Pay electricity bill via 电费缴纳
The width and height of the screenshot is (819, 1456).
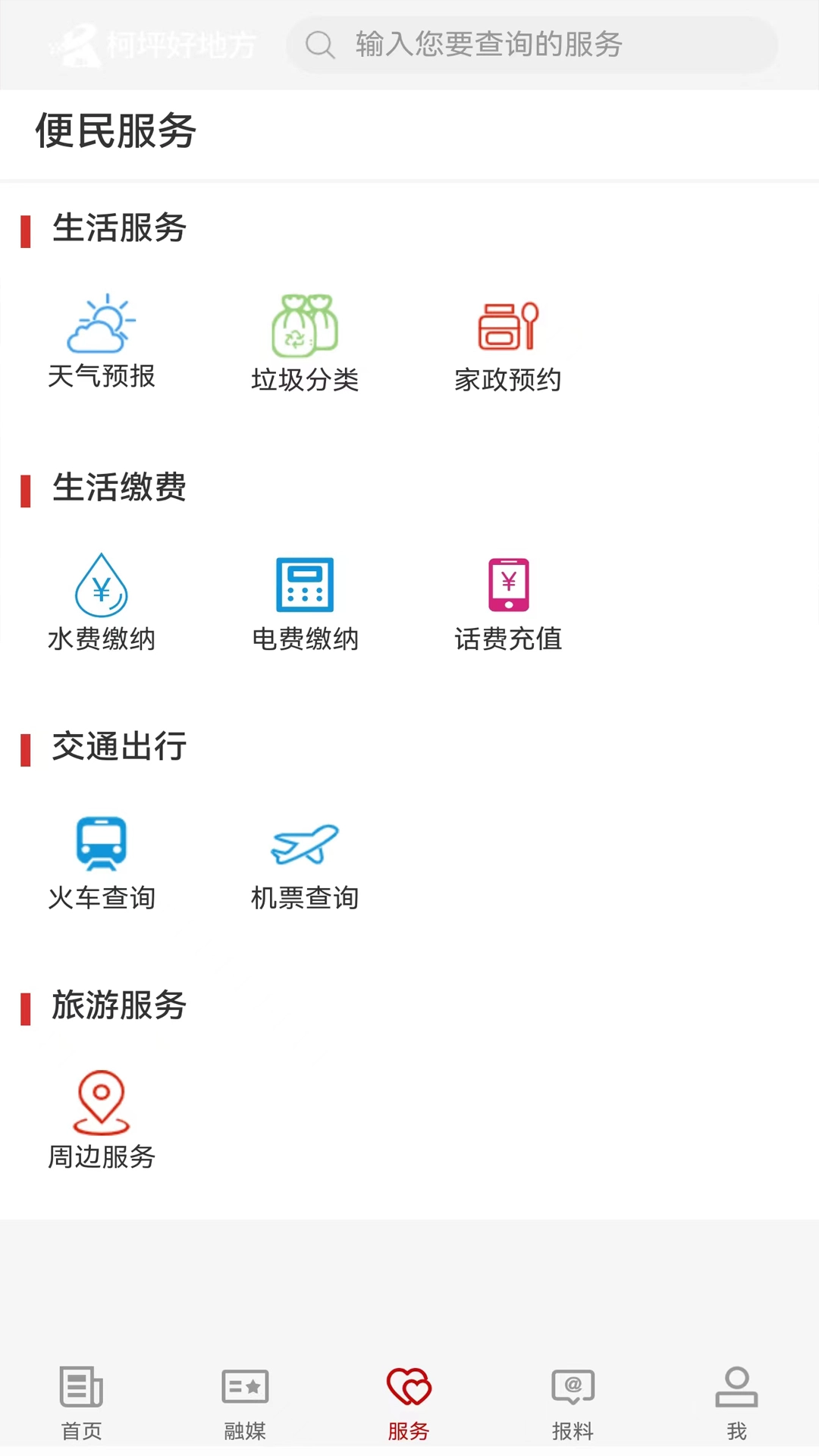tap(305, 602)
